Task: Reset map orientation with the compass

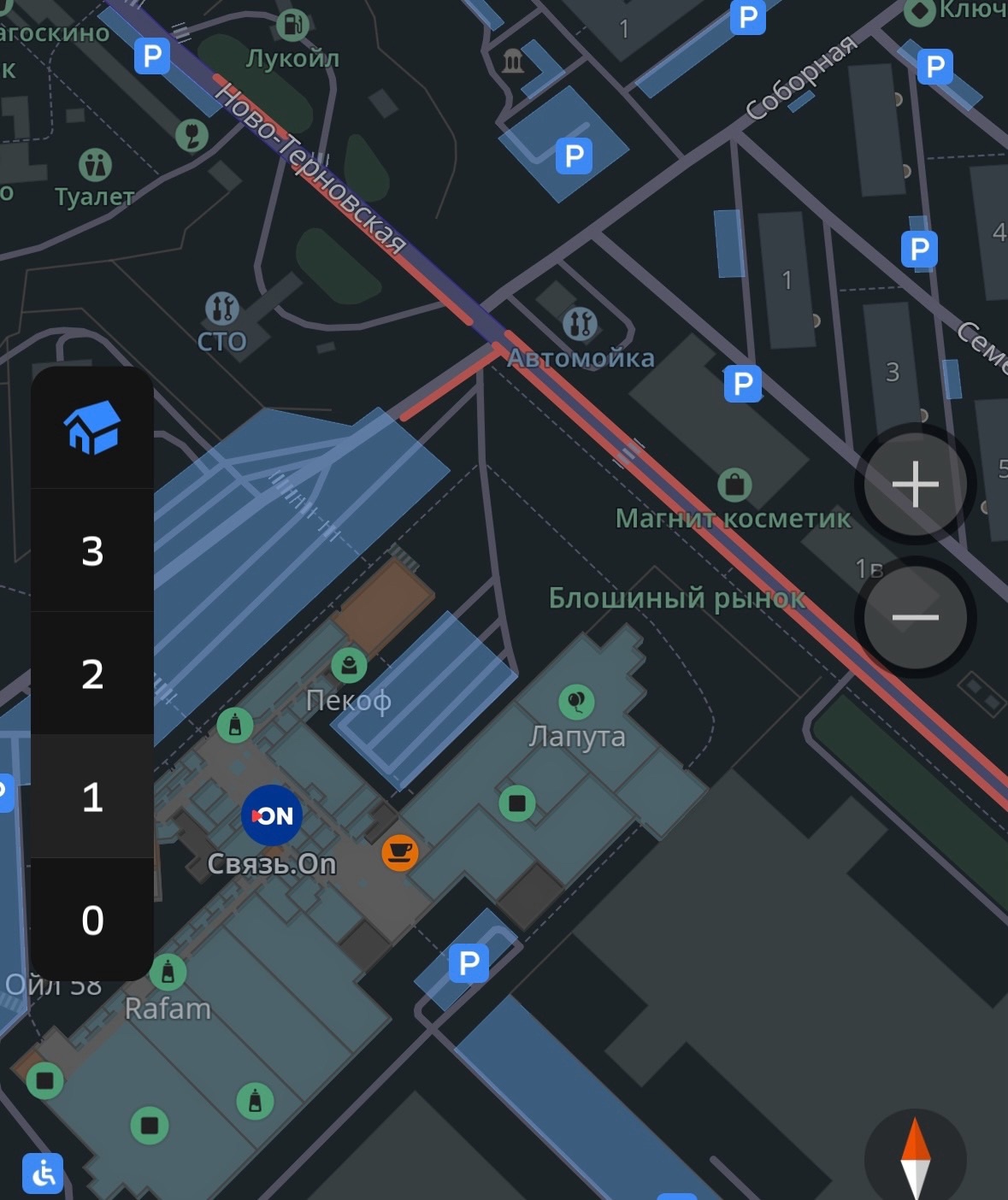Action: pos(915,1158)
